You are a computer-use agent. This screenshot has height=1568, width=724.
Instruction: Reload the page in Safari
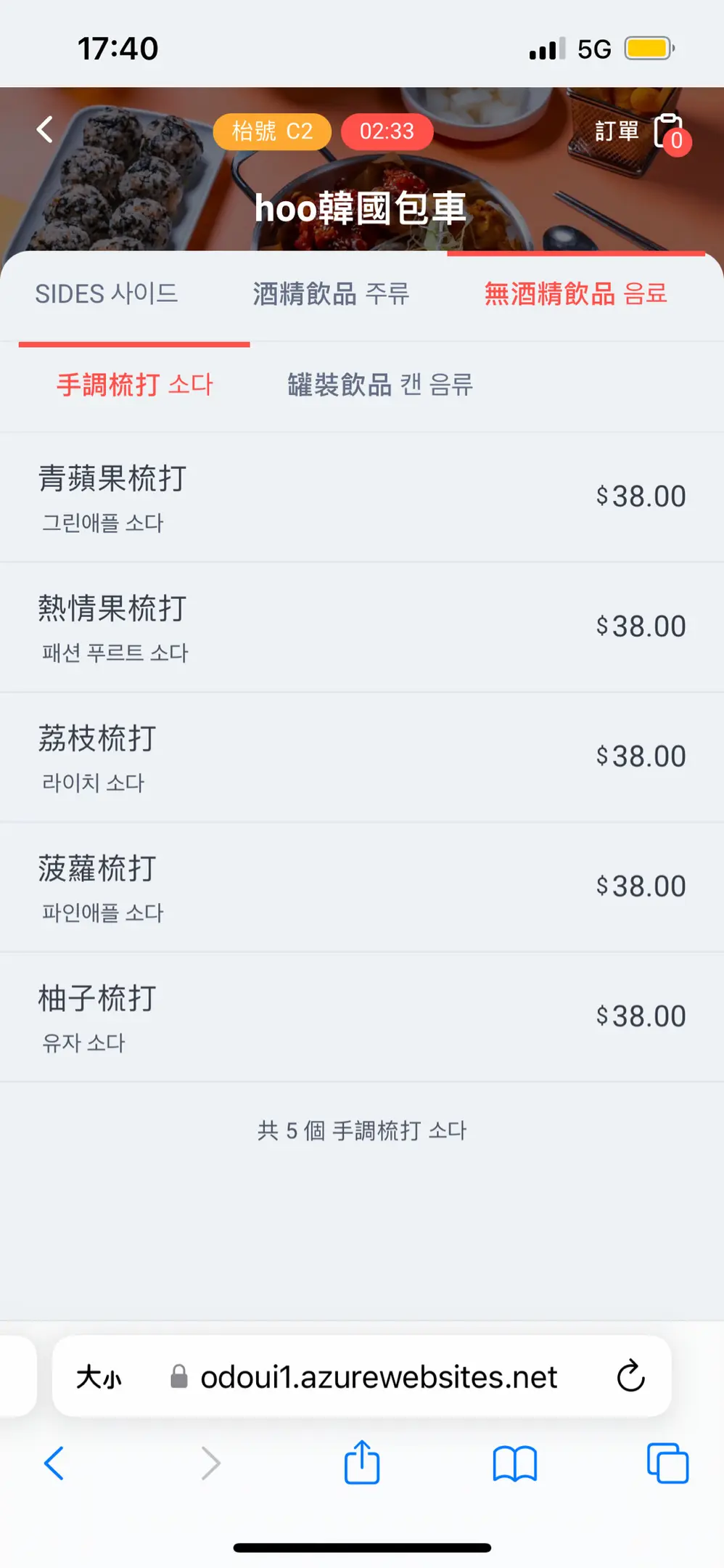(x=630, y=1376)
